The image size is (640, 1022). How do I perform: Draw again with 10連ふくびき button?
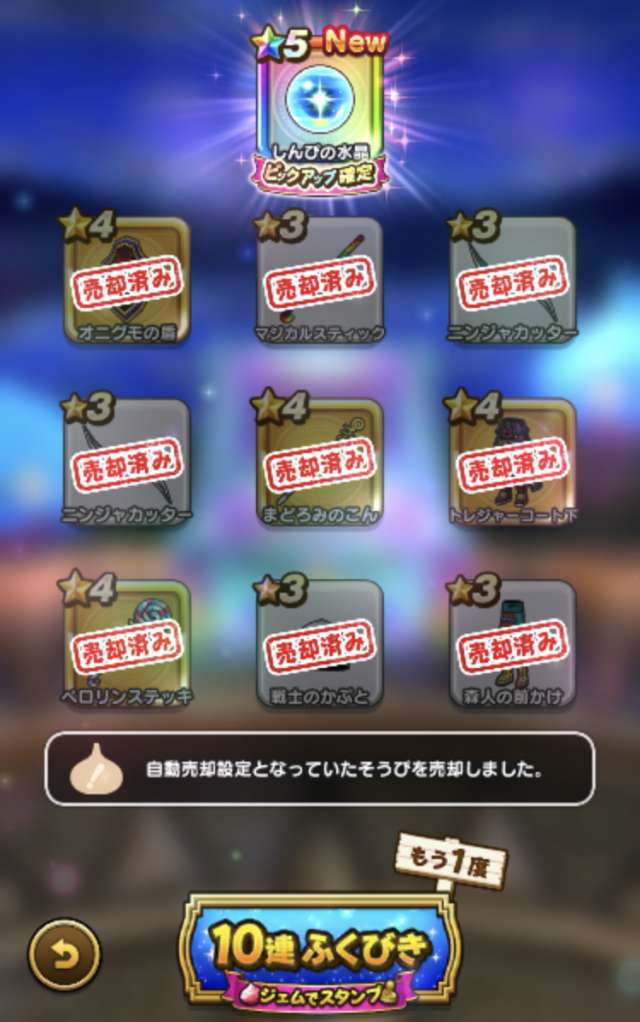[320, 951]
